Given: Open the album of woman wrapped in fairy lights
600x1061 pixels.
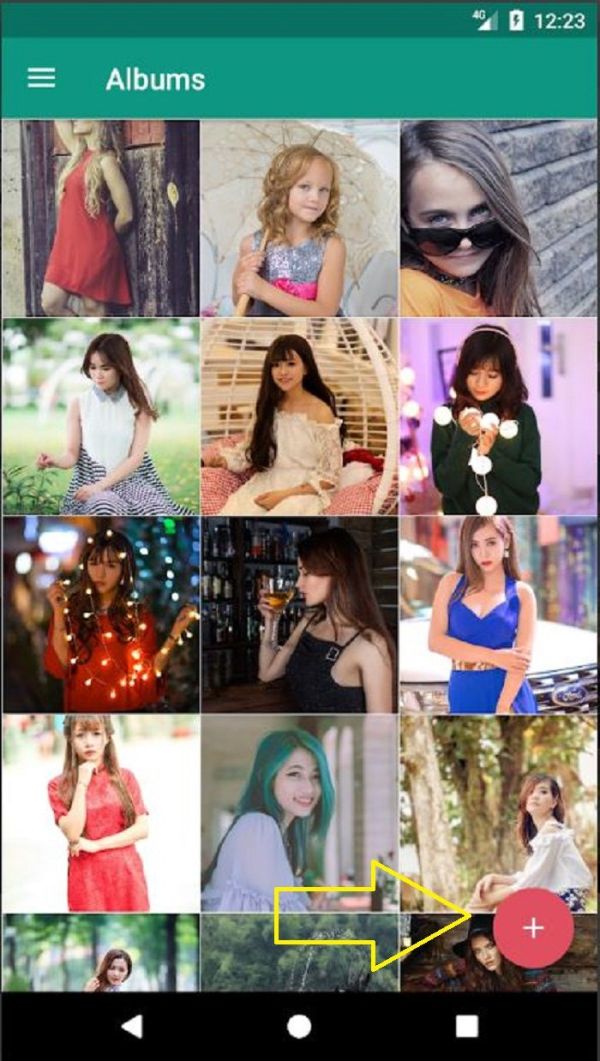Looking at the screenshot, I should [100, 614].
